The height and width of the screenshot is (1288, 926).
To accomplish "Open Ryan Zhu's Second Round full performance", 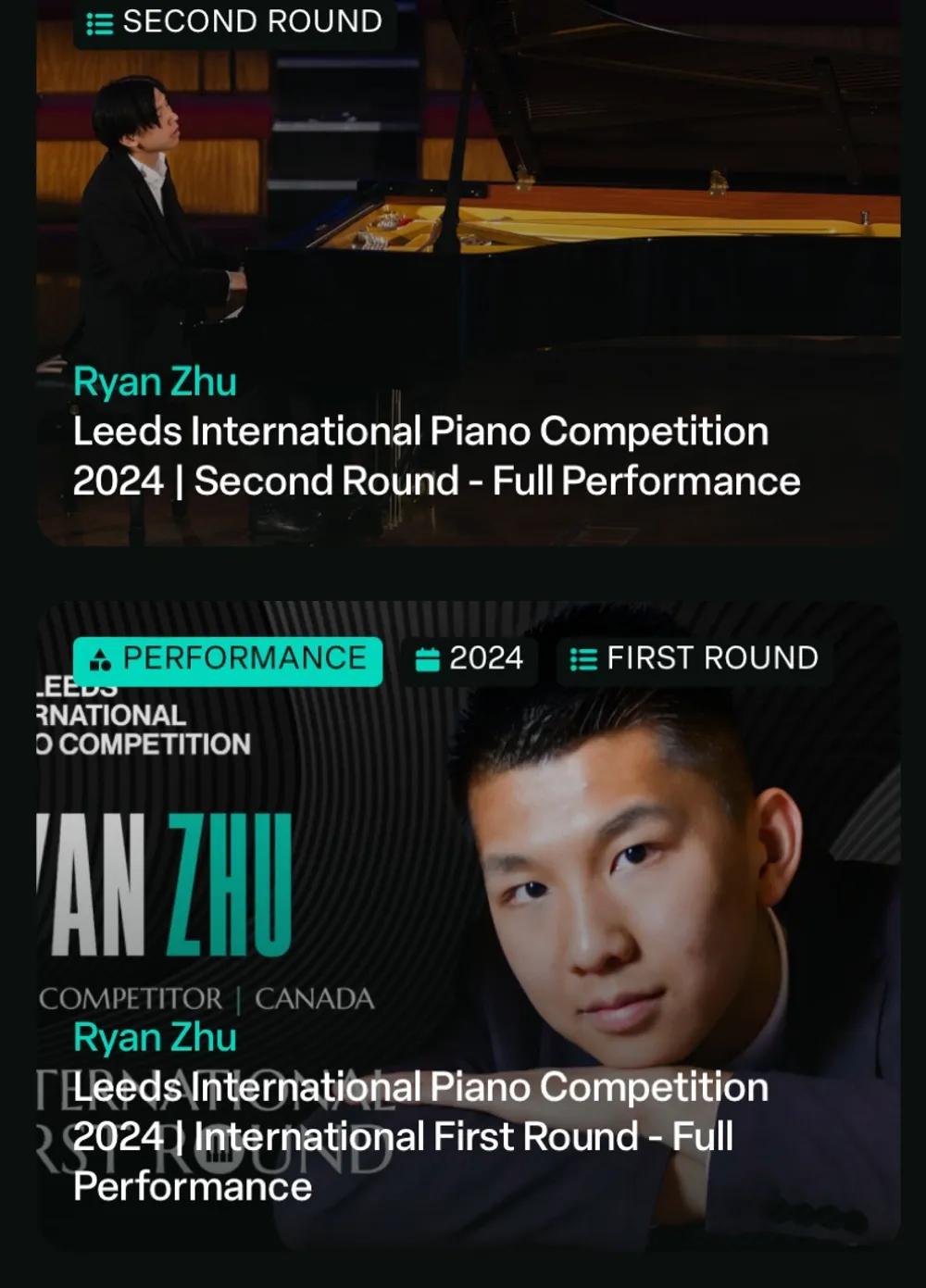I will 436,456.
